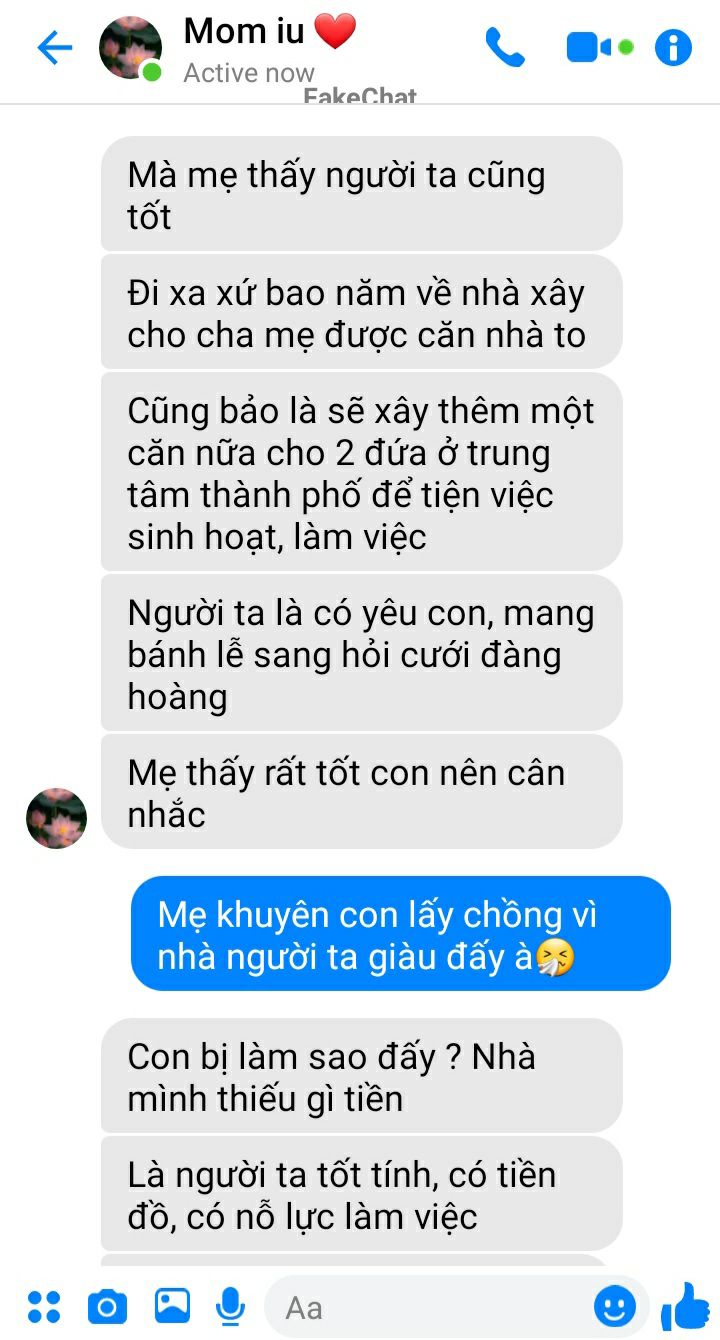The image size is (720, 1340).
Task: Send a thumbs-up like
Action: coord(685,1305)
